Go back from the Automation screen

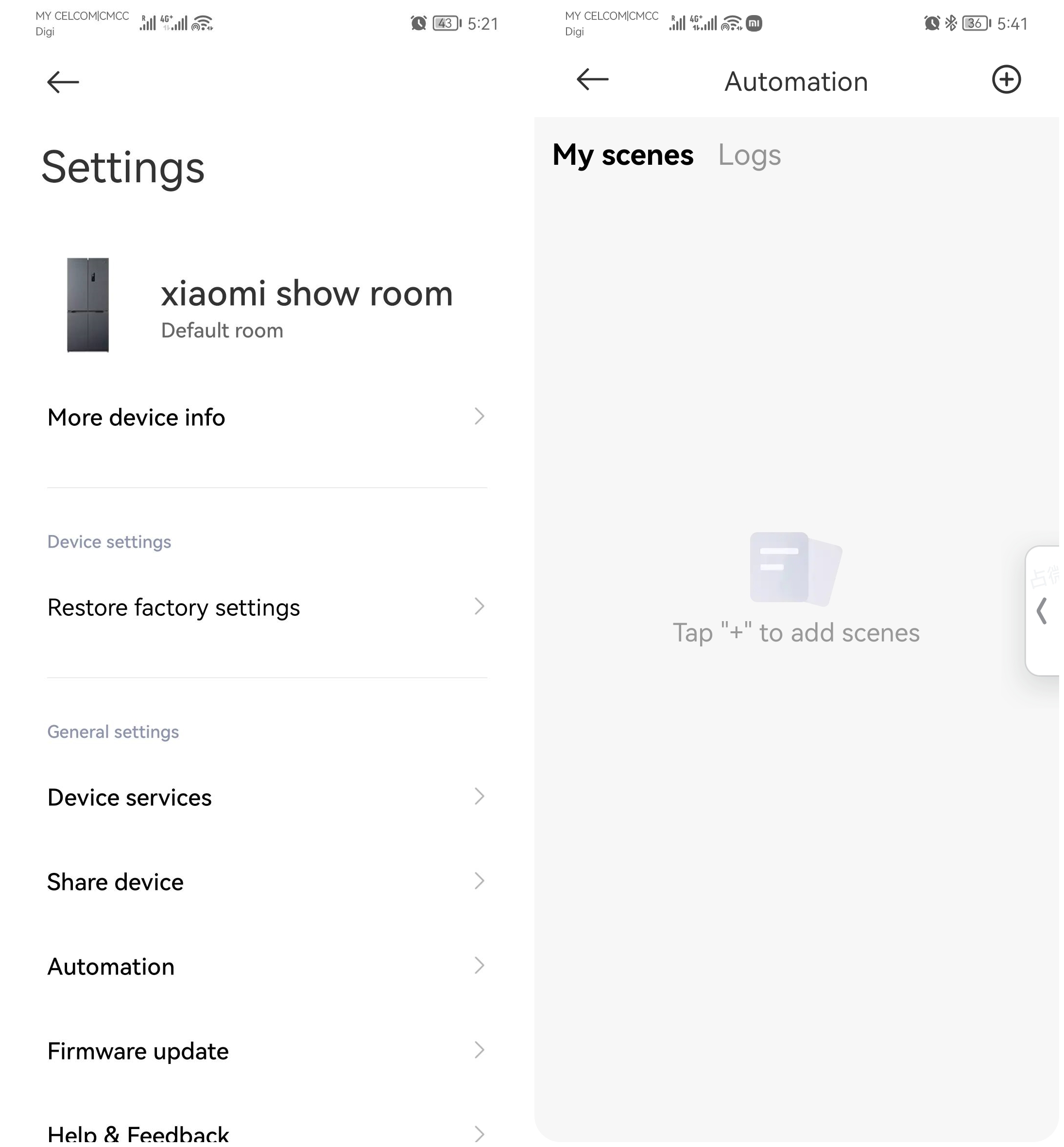[x=592, y=80]
